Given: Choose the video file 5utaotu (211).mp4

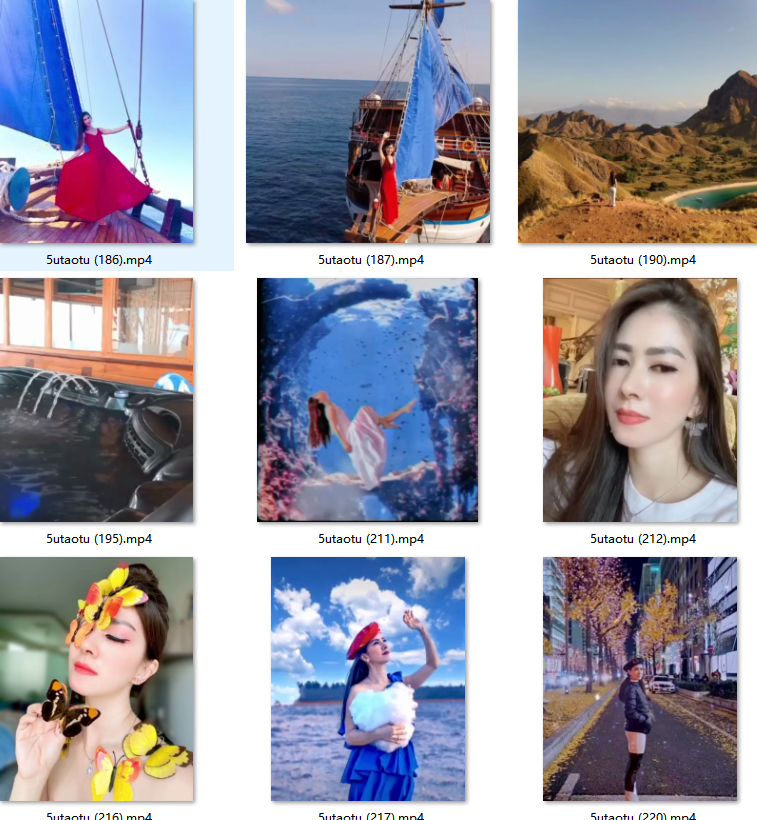Looking at the screenshot, I should pos(368,399).
